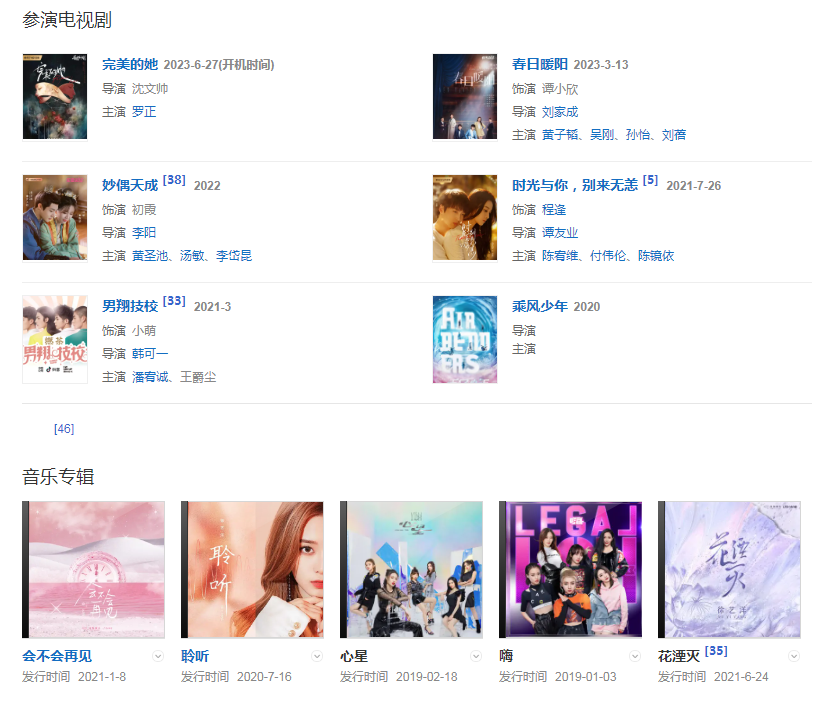Open reference 38 next to 妙偶天成
The height and width of the screenshot is (702, 826).
click(174, 181)
